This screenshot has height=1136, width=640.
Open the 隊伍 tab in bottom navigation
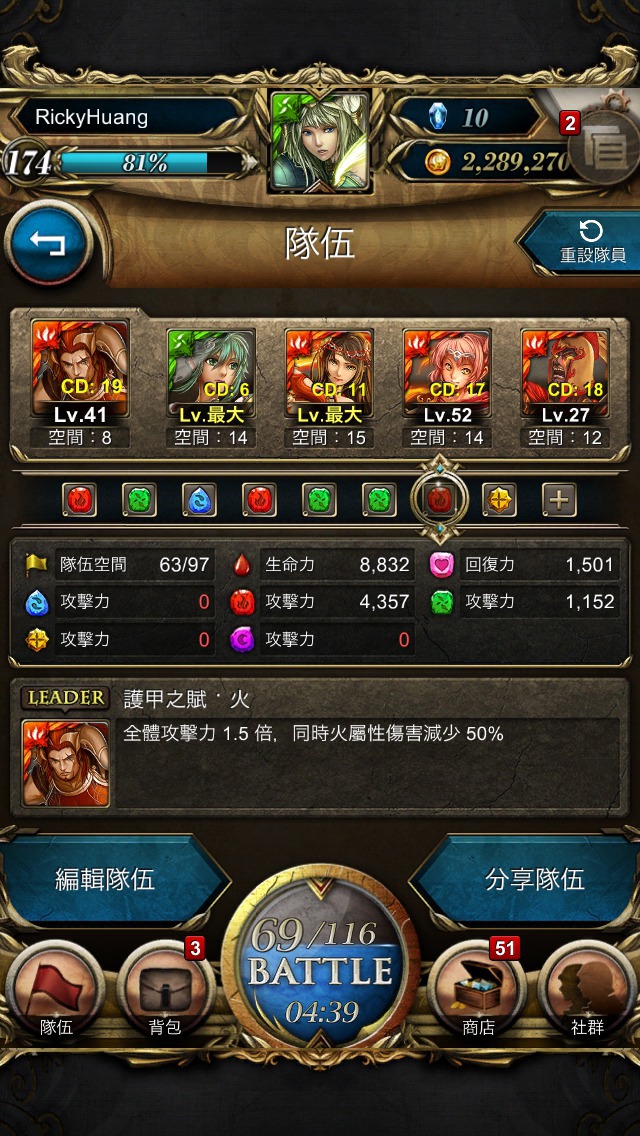(55, 990)
